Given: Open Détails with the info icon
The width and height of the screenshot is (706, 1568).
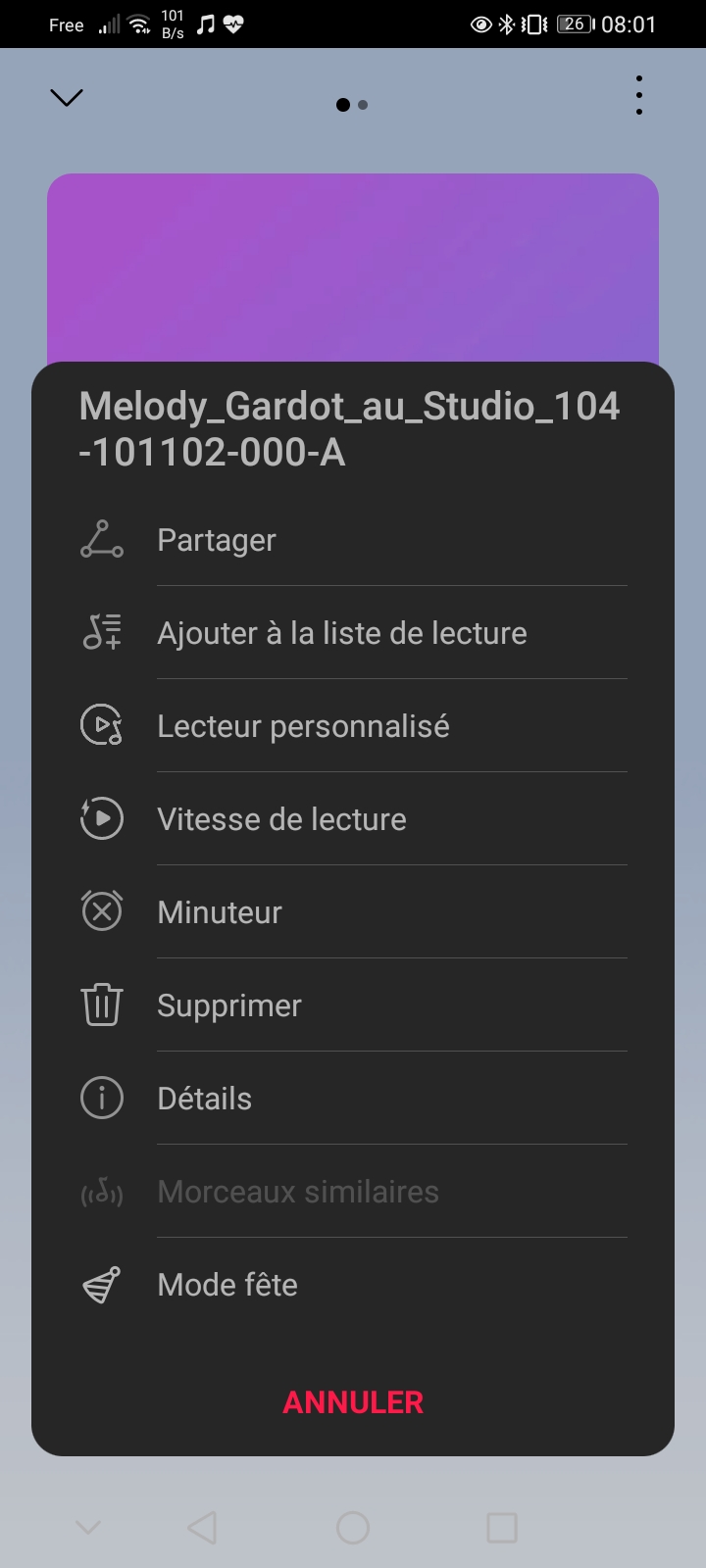Looking at the screenshot, I should [x=101, y=1098].
